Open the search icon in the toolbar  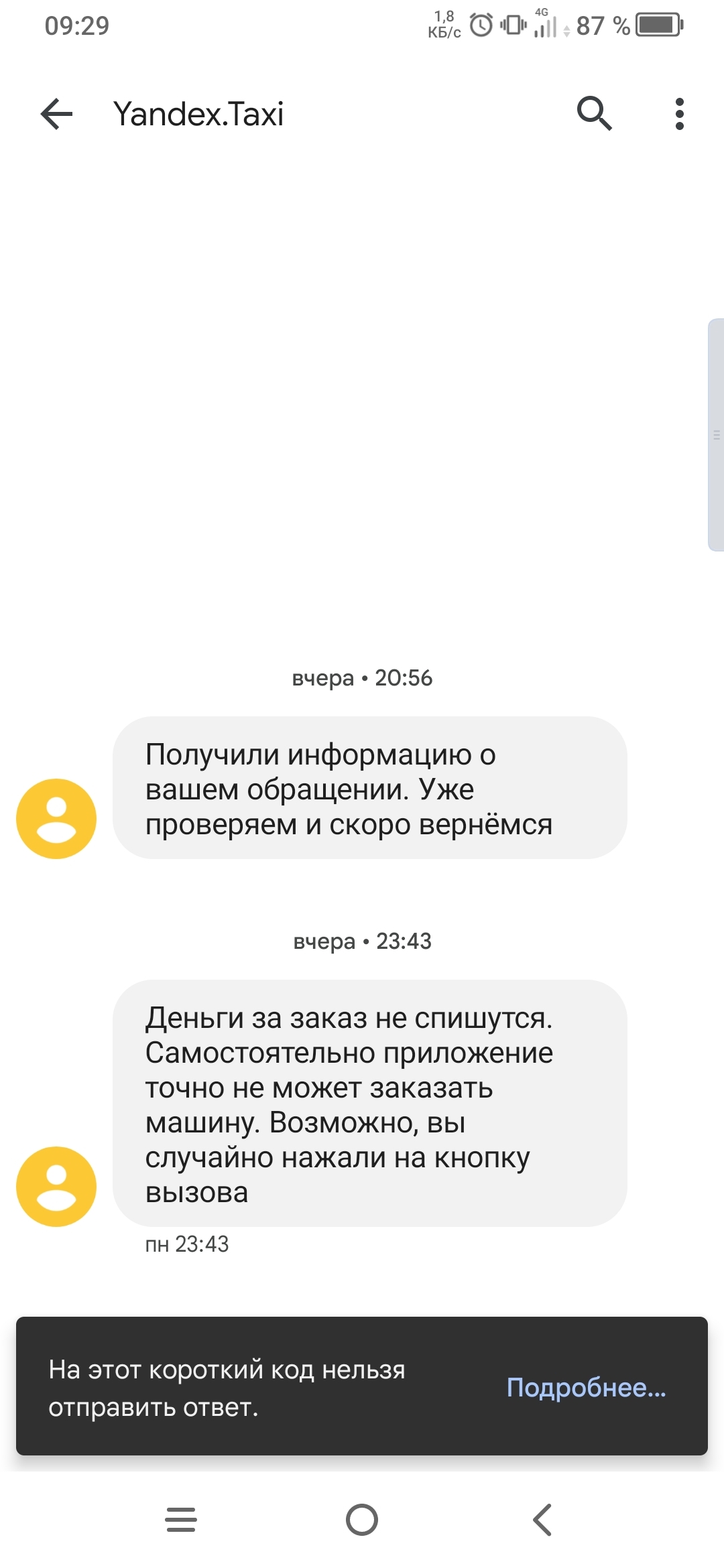click(595, 113)
